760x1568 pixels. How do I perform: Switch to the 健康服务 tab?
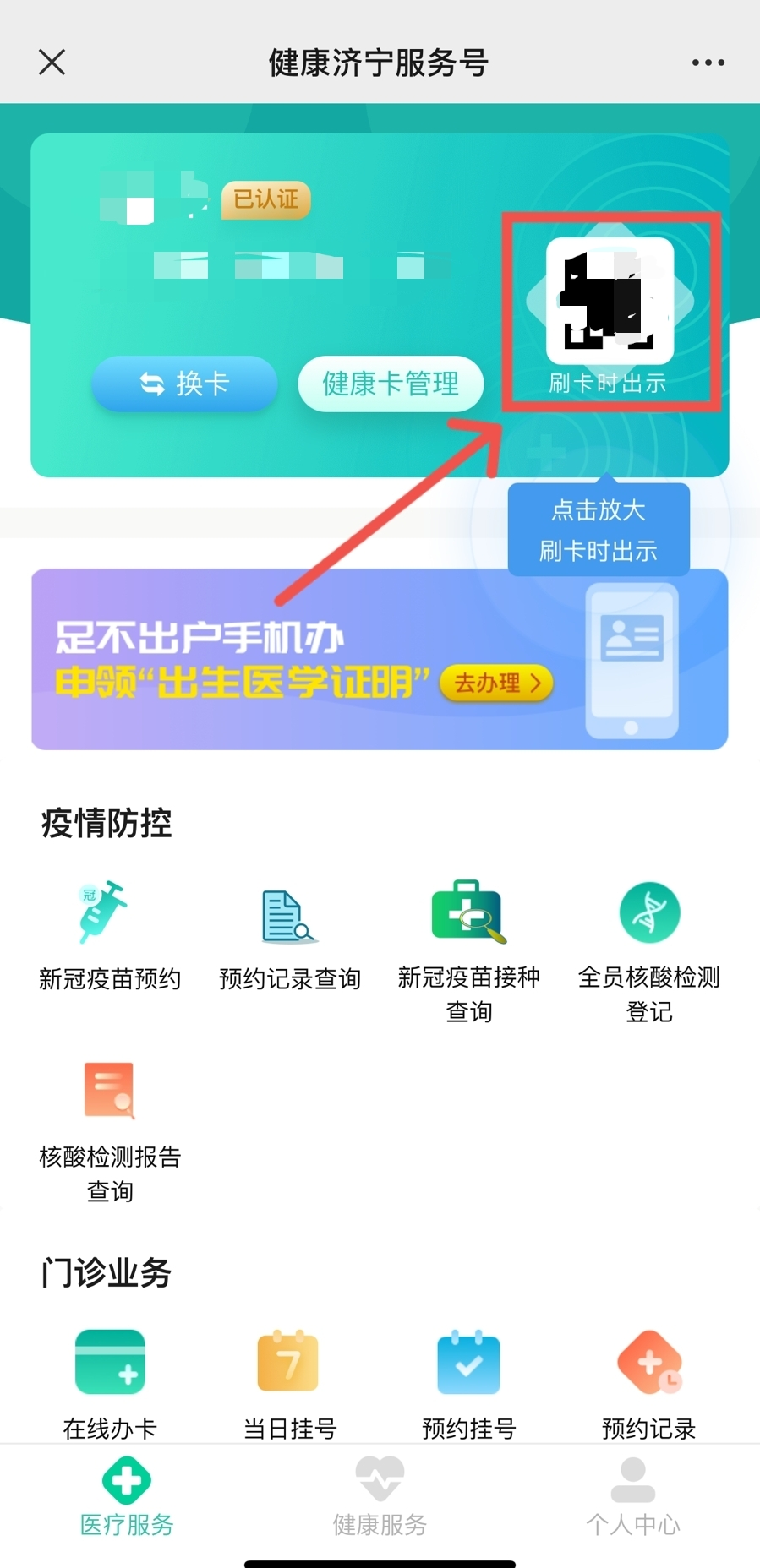380,1497
